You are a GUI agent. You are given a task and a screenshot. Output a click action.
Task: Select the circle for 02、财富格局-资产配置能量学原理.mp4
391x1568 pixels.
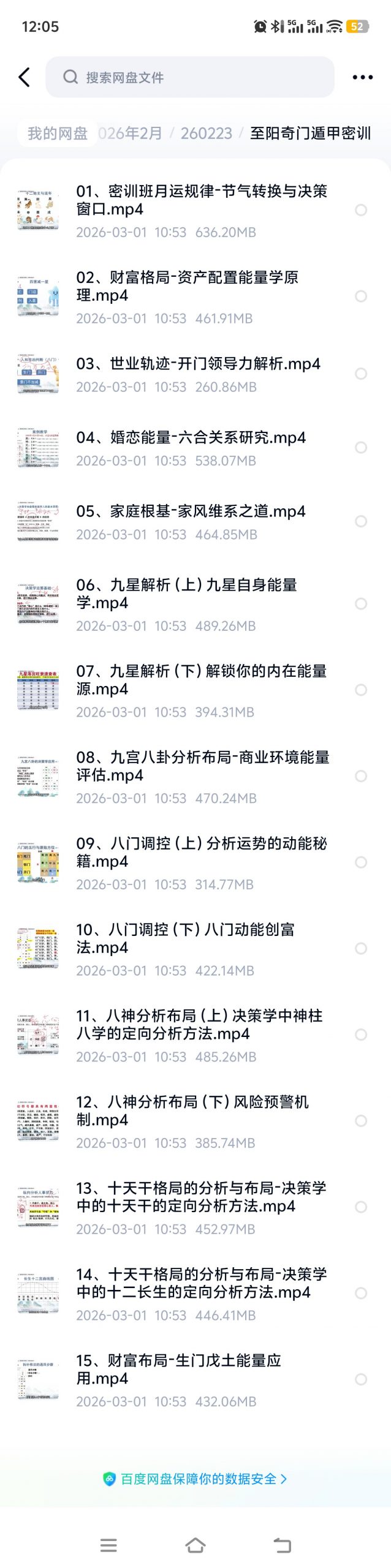click(361, 296)
